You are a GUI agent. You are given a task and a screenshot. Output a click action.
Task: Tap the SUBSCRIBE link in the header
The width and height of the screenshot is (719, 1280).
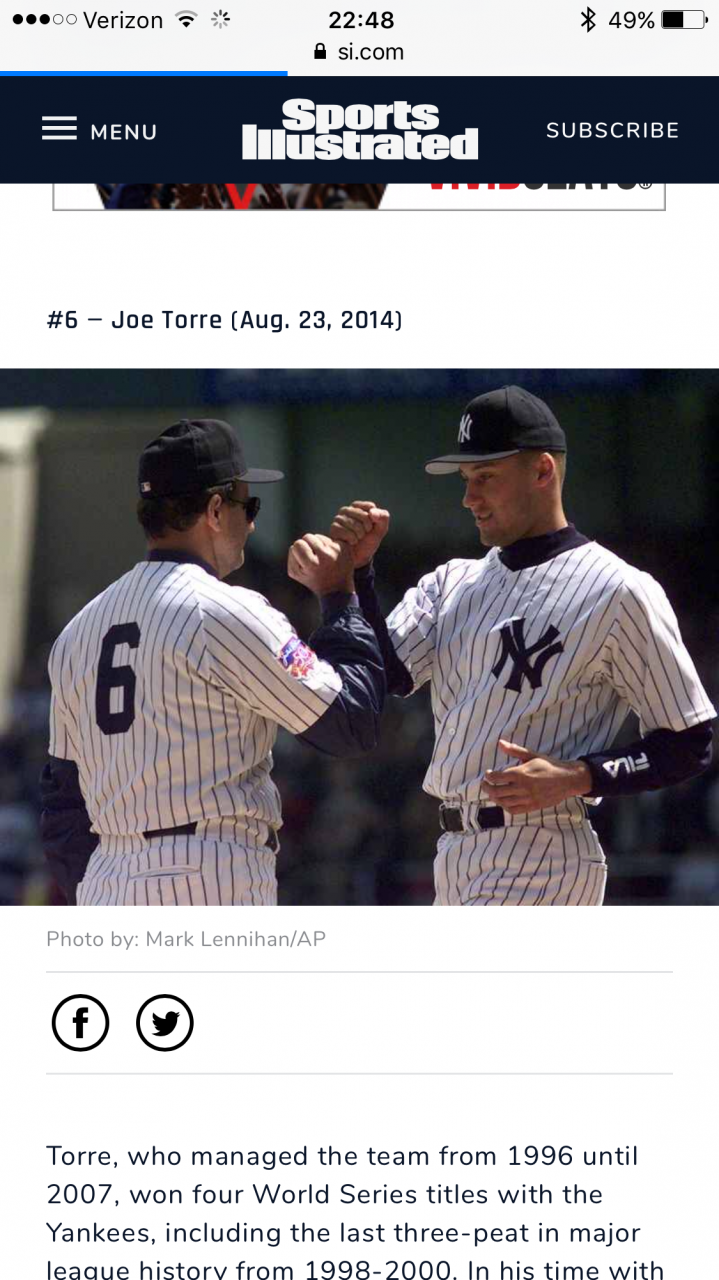612,130
